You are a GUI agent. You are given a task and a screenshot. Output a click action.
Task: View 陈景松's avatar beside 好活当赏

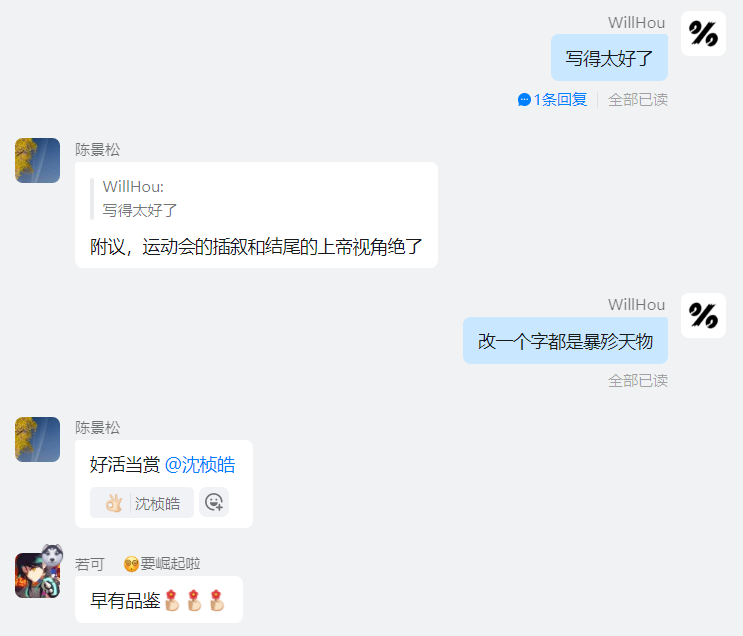pyautogui.click(x=37, y=439)
